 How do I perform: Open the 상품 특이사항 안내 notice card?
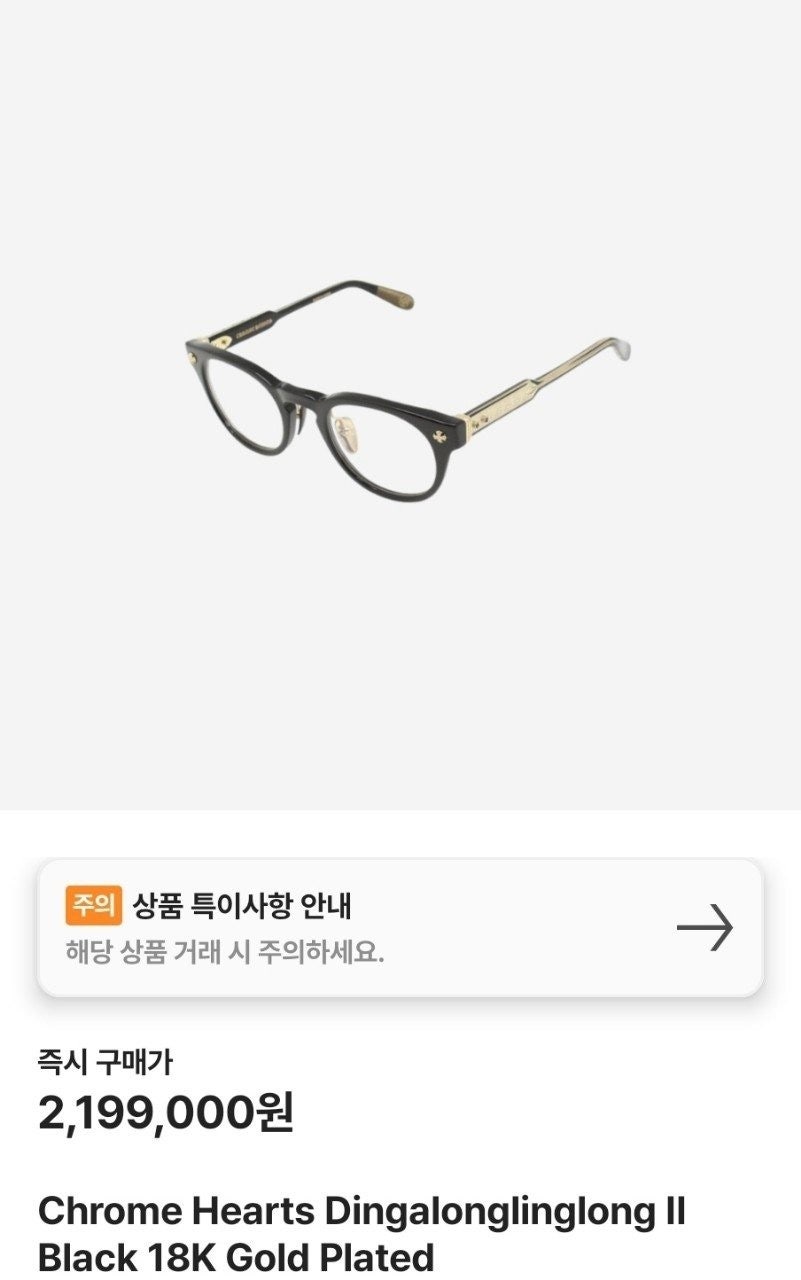point(400,927)
